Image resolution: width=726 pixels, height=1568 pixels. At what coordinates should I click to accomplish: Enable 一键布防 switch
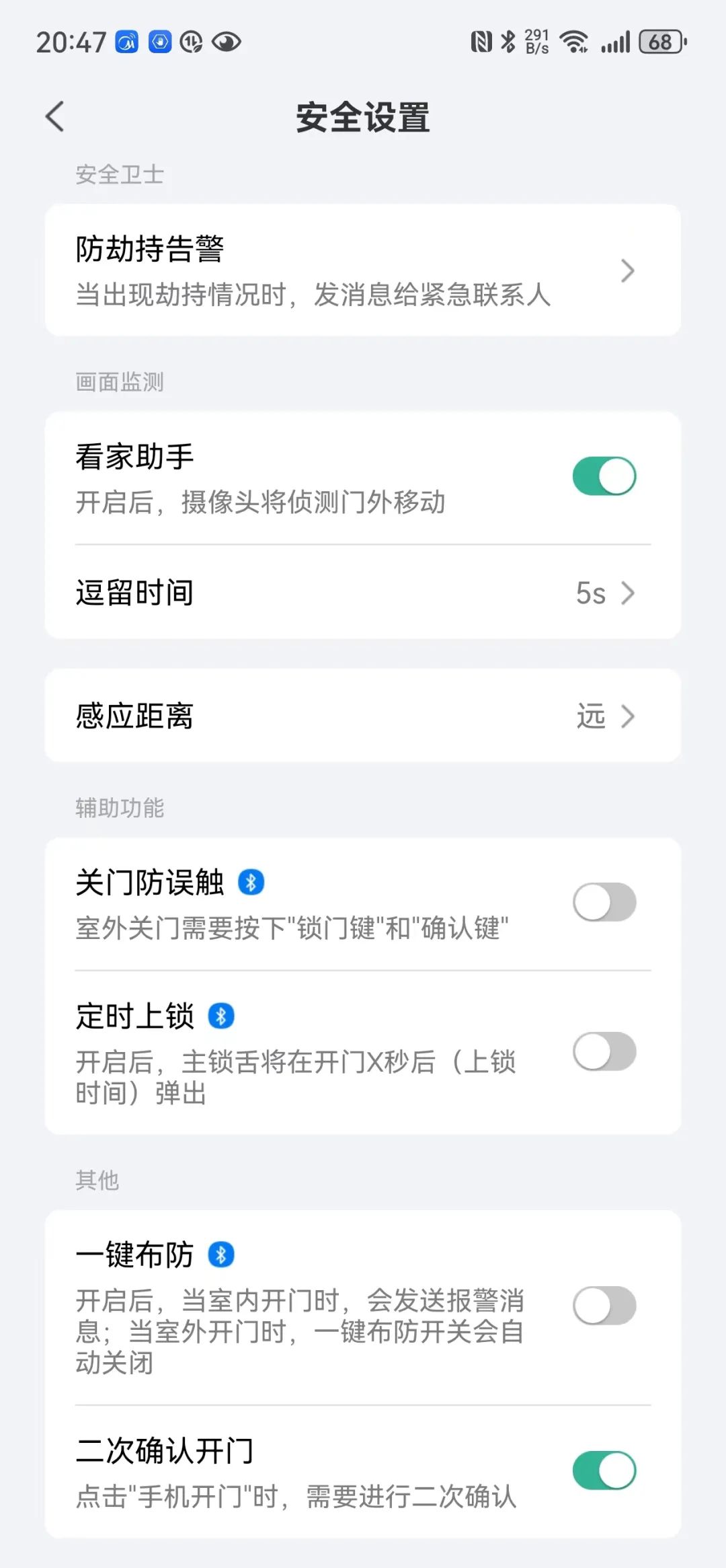click(604, 1306)
